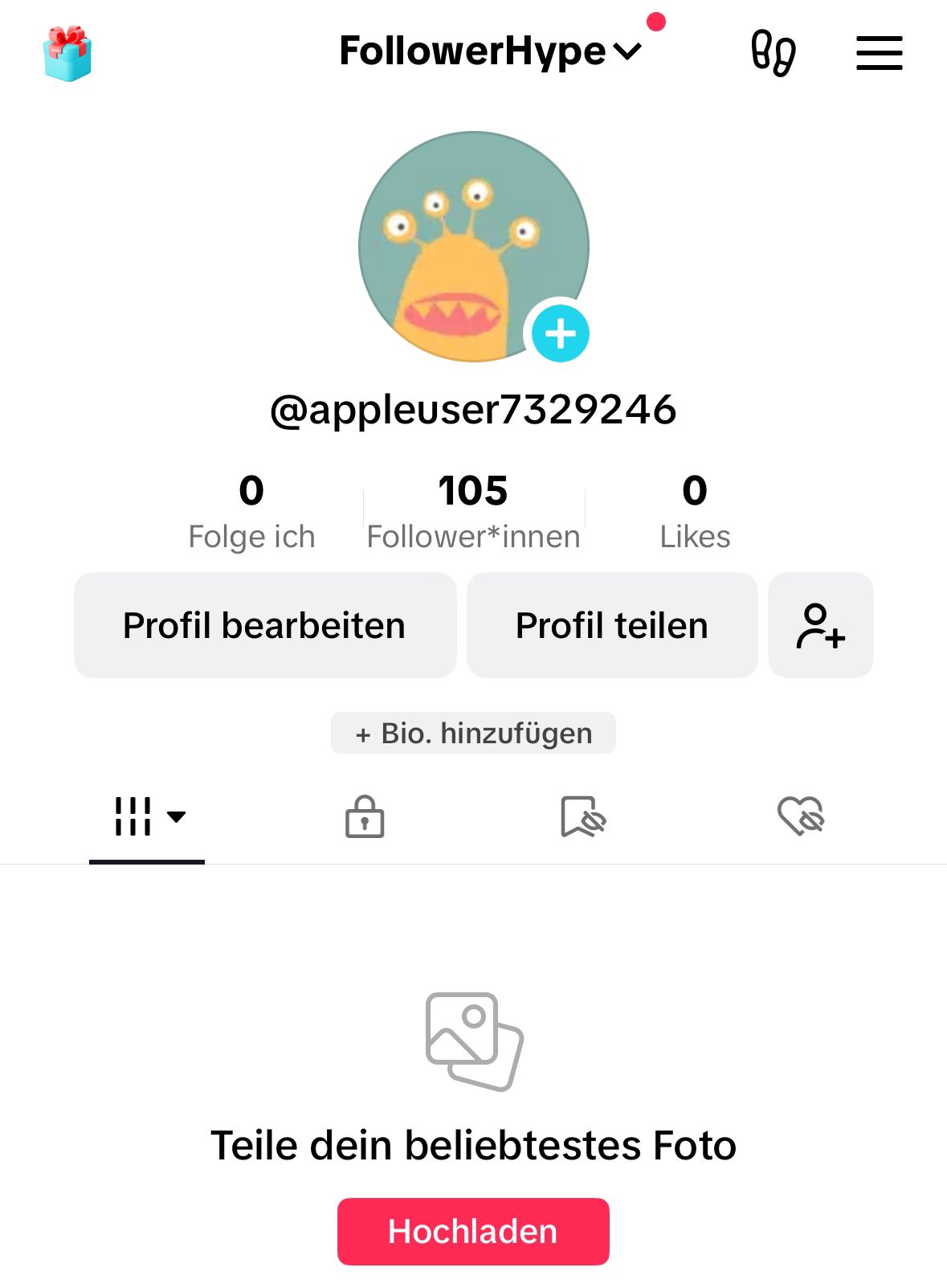Select Profil teilen
The width and height of the screenshot is (947, 1288).
[x=611, y=625]
